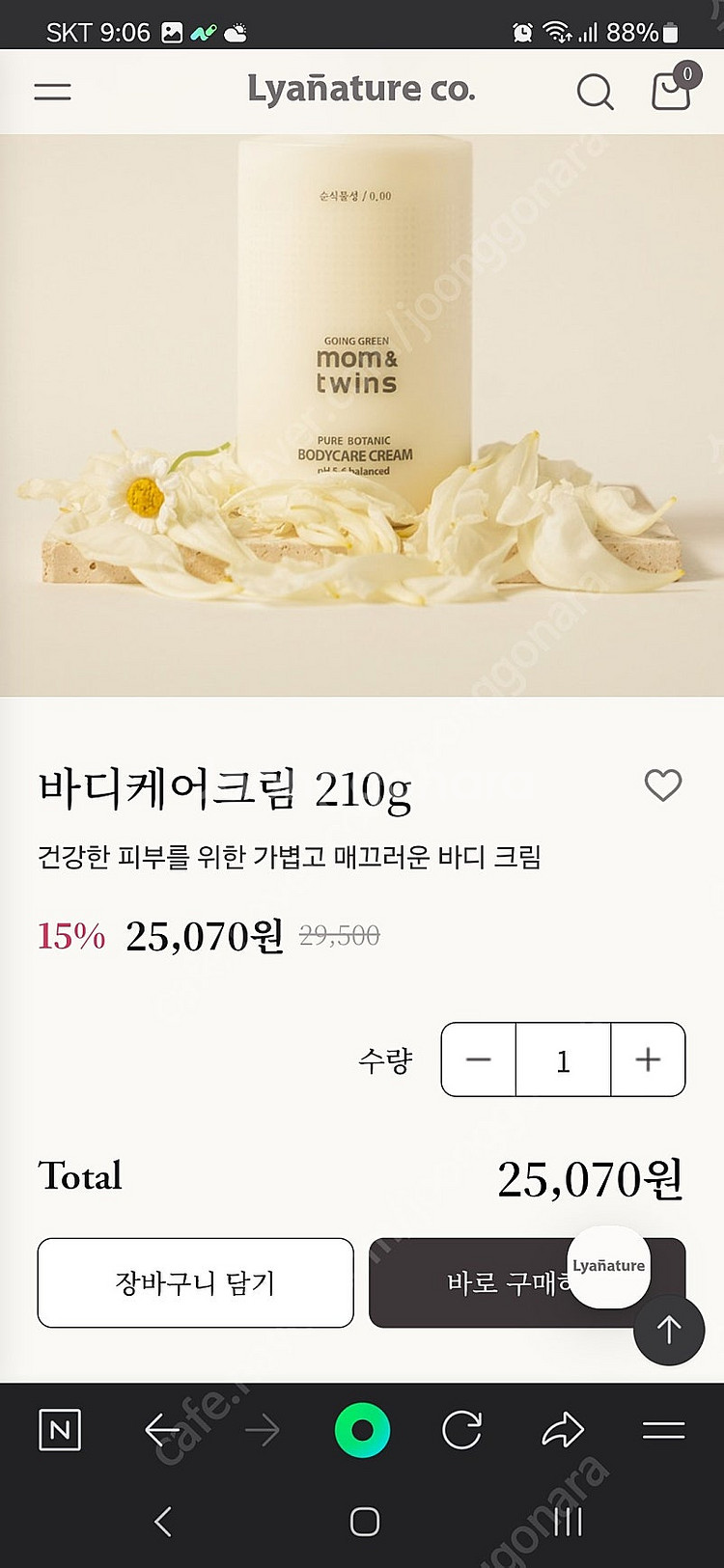Tap the forward navigation arrow
The image size is (724, 1568).
pos(263,1431)
